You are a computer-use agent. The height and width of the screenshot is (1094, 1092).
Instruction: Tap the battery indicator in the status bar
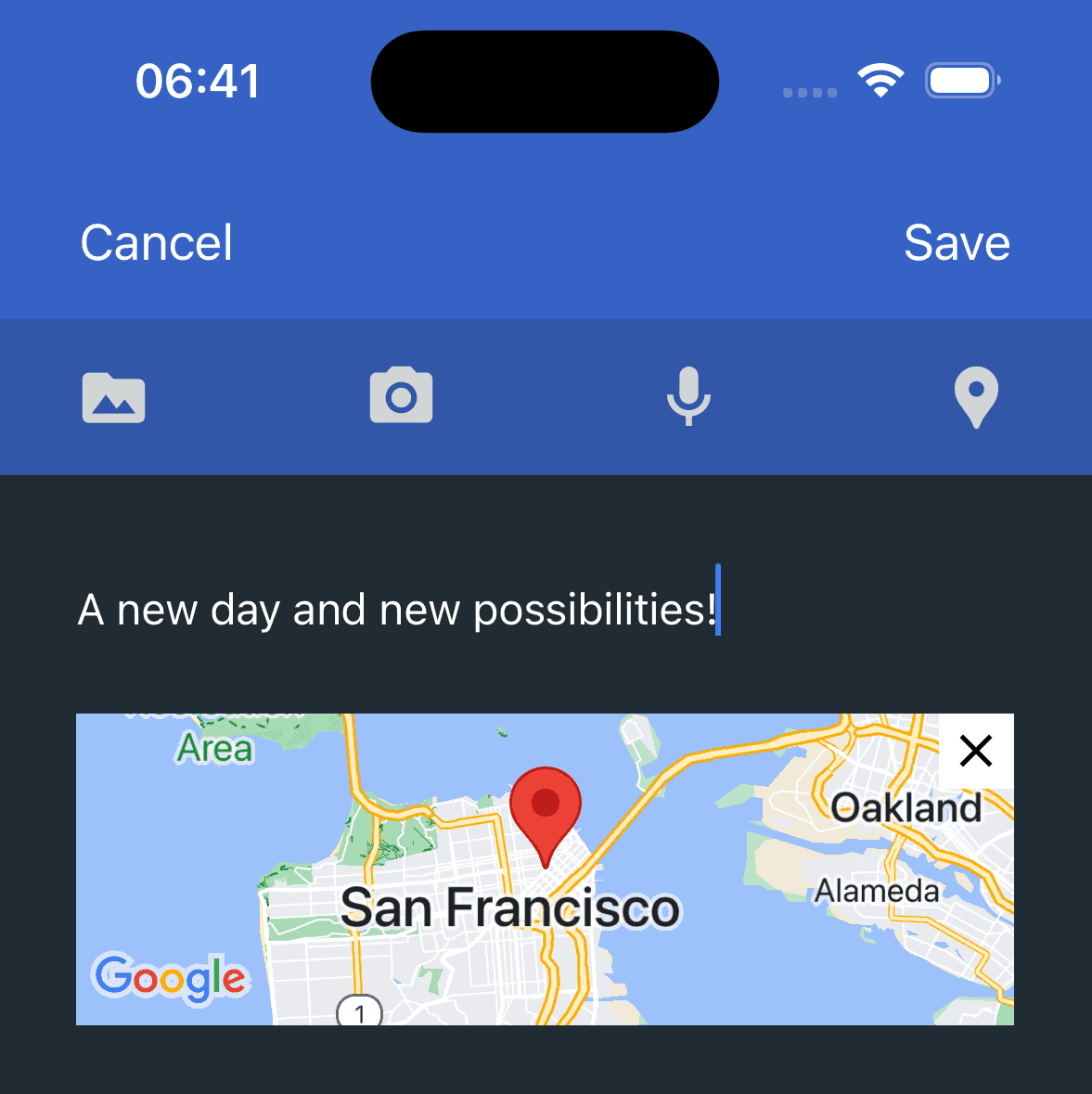pyautogui.click(x=961, y=81)
